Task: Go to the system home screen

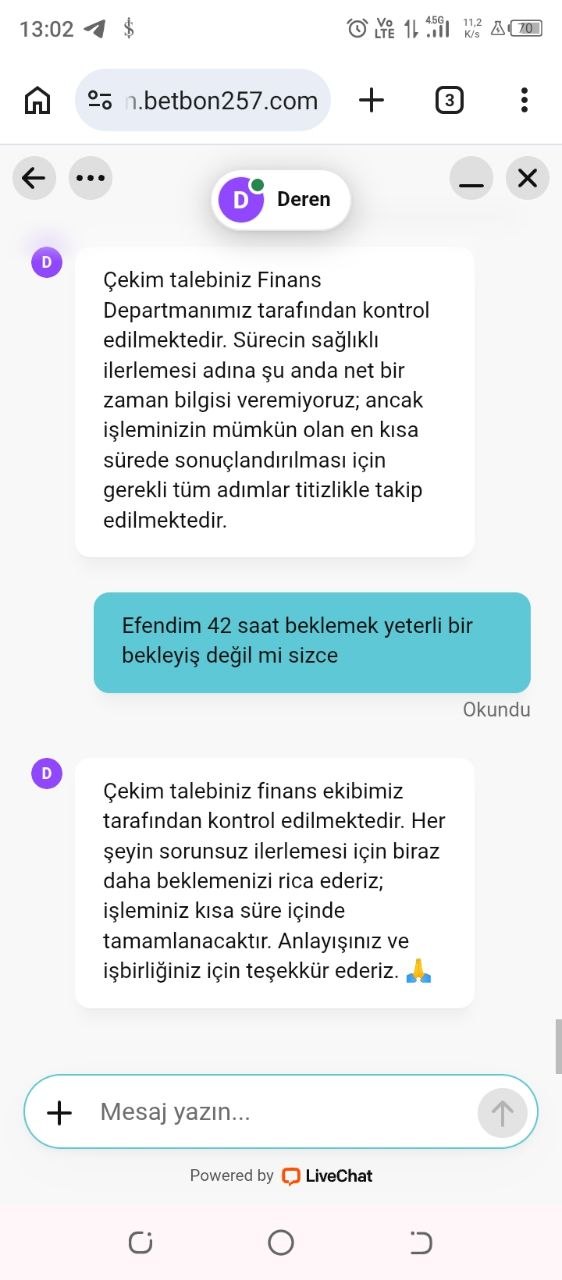Action: click(281, 1242)
